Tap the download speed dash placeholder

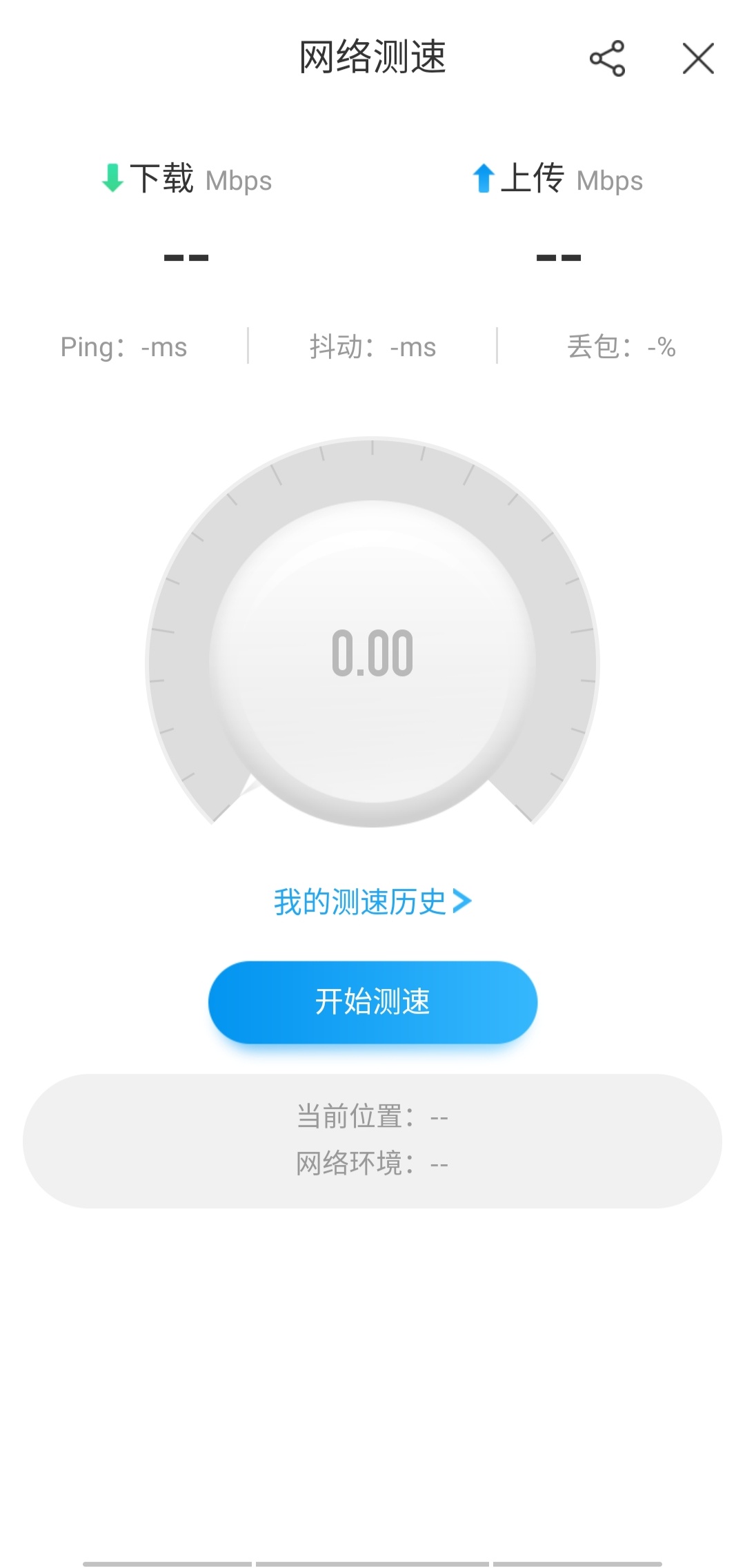[186, 259]
